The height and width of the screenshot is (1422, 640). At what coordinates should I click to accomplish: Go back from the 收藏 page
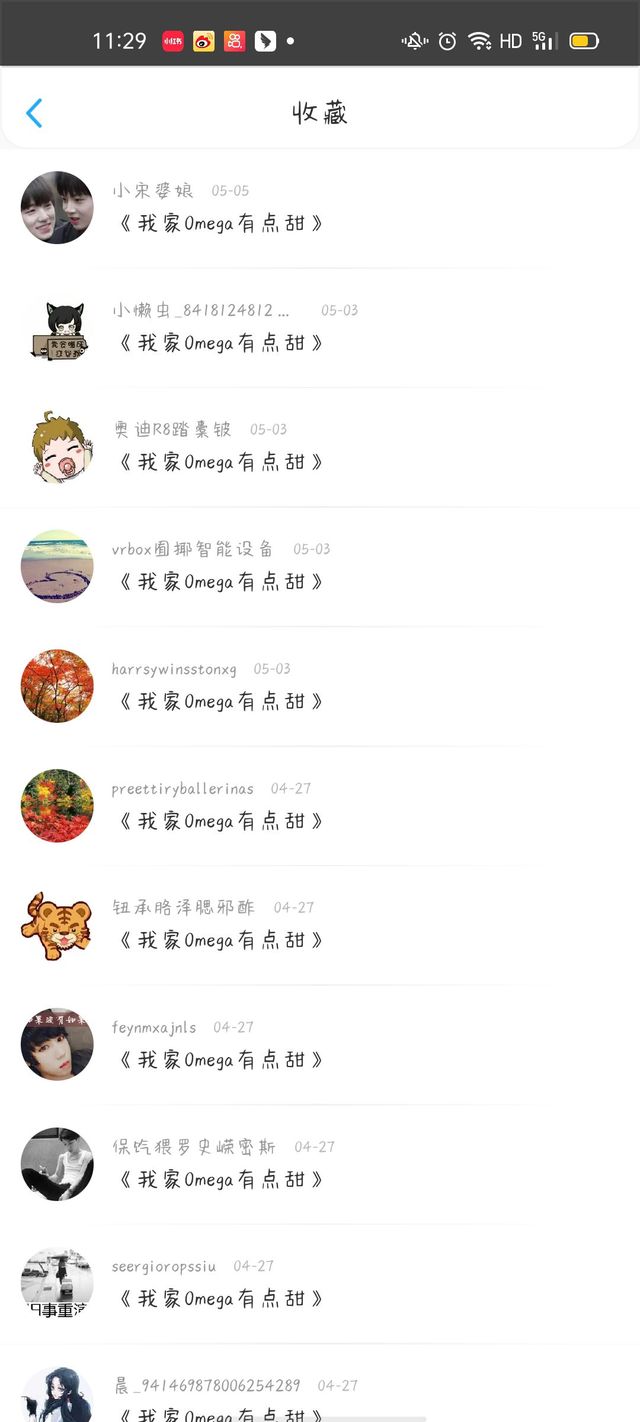click(x=34, y=113)
